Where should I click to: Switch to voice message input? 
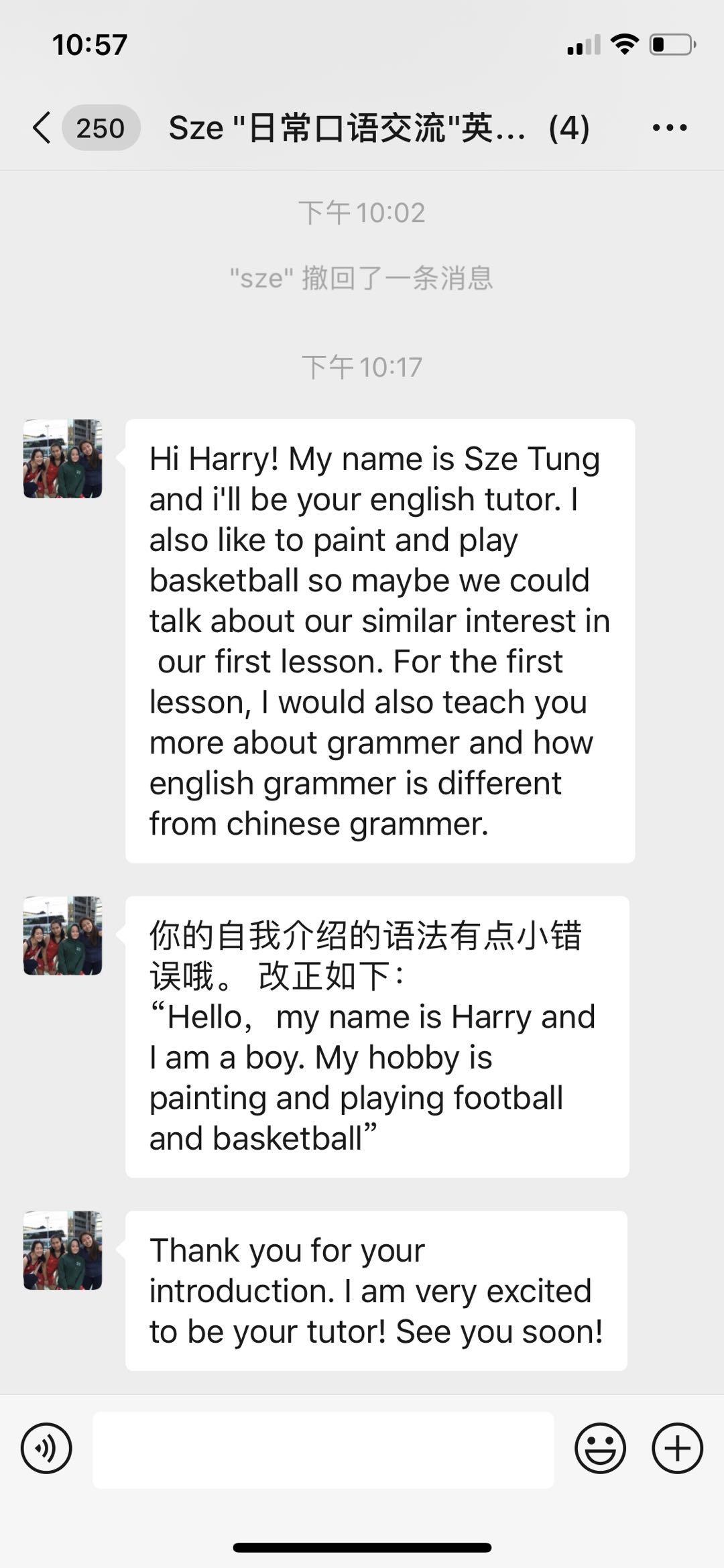46,1449
